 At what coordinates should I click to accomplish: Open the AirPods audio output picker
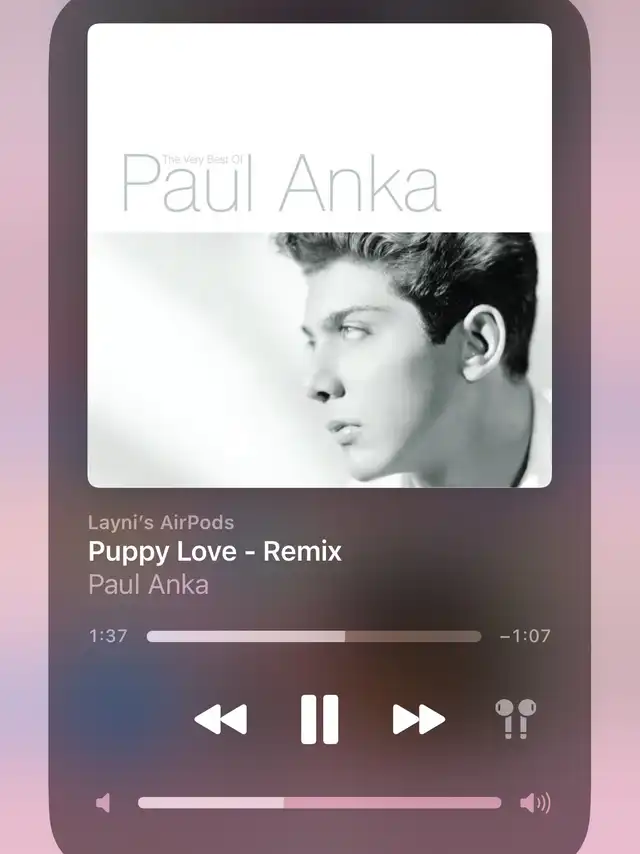coord(515,719)
